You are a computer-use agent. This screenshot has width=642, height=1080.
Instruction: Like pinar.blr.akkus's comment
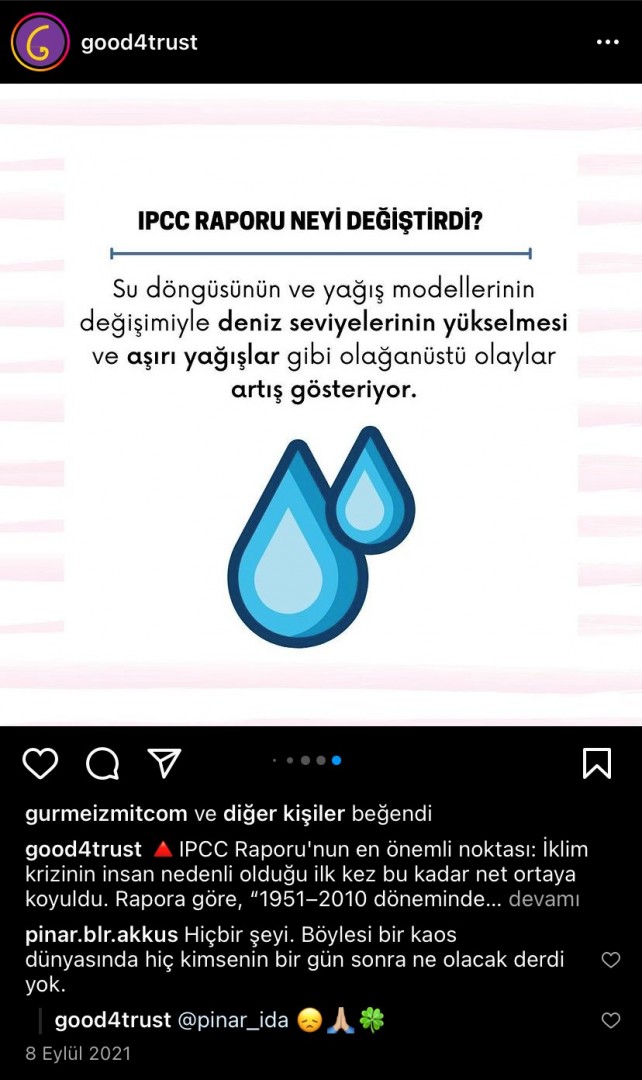click(611, 959)
